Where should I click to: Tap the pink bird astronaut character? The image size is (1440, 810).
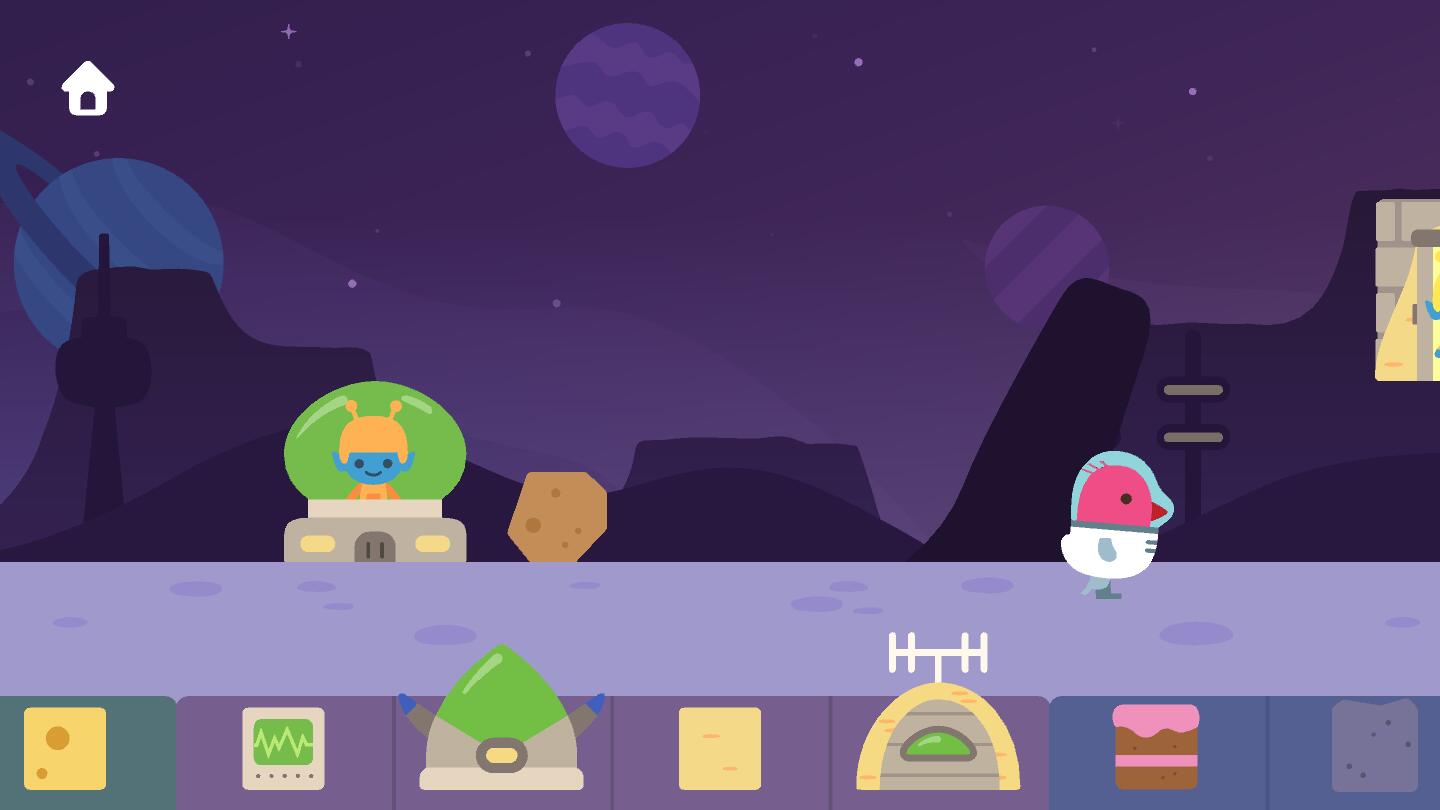coord(1113,520)
